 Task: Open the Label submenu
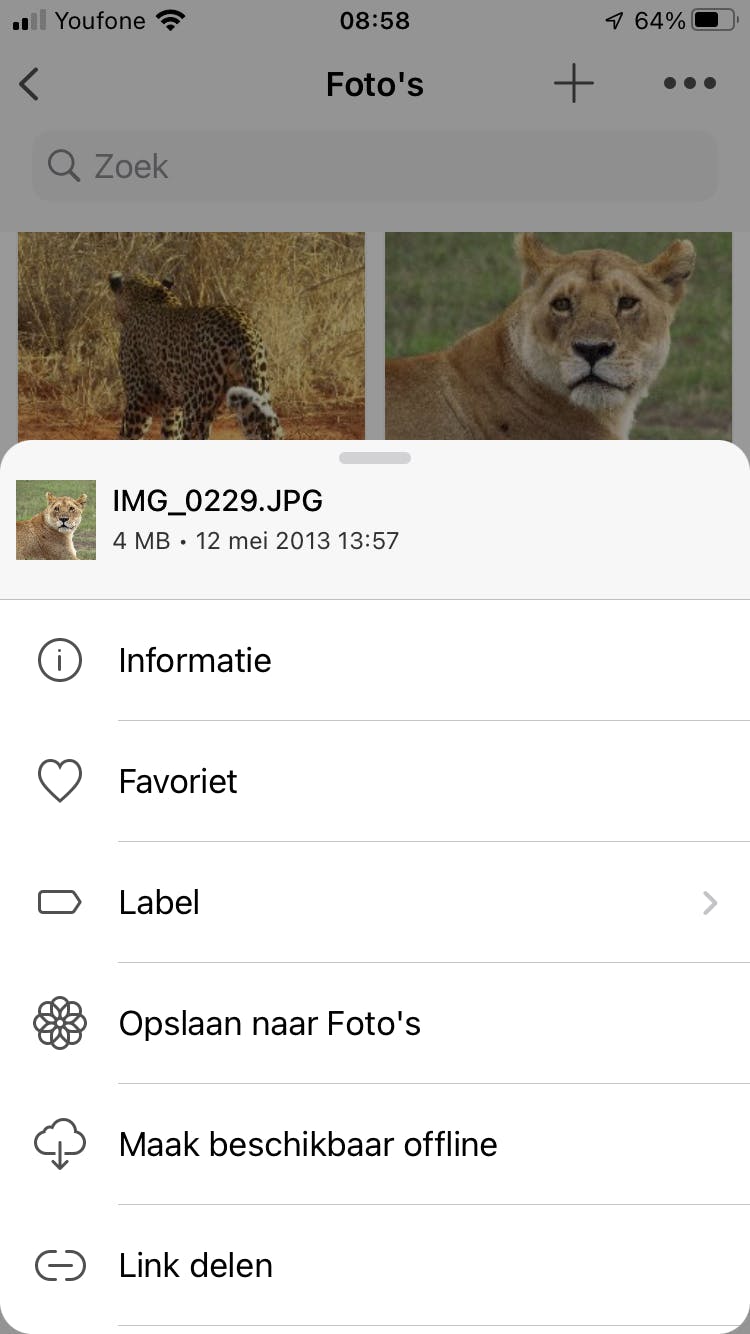(x=375, y=902)
